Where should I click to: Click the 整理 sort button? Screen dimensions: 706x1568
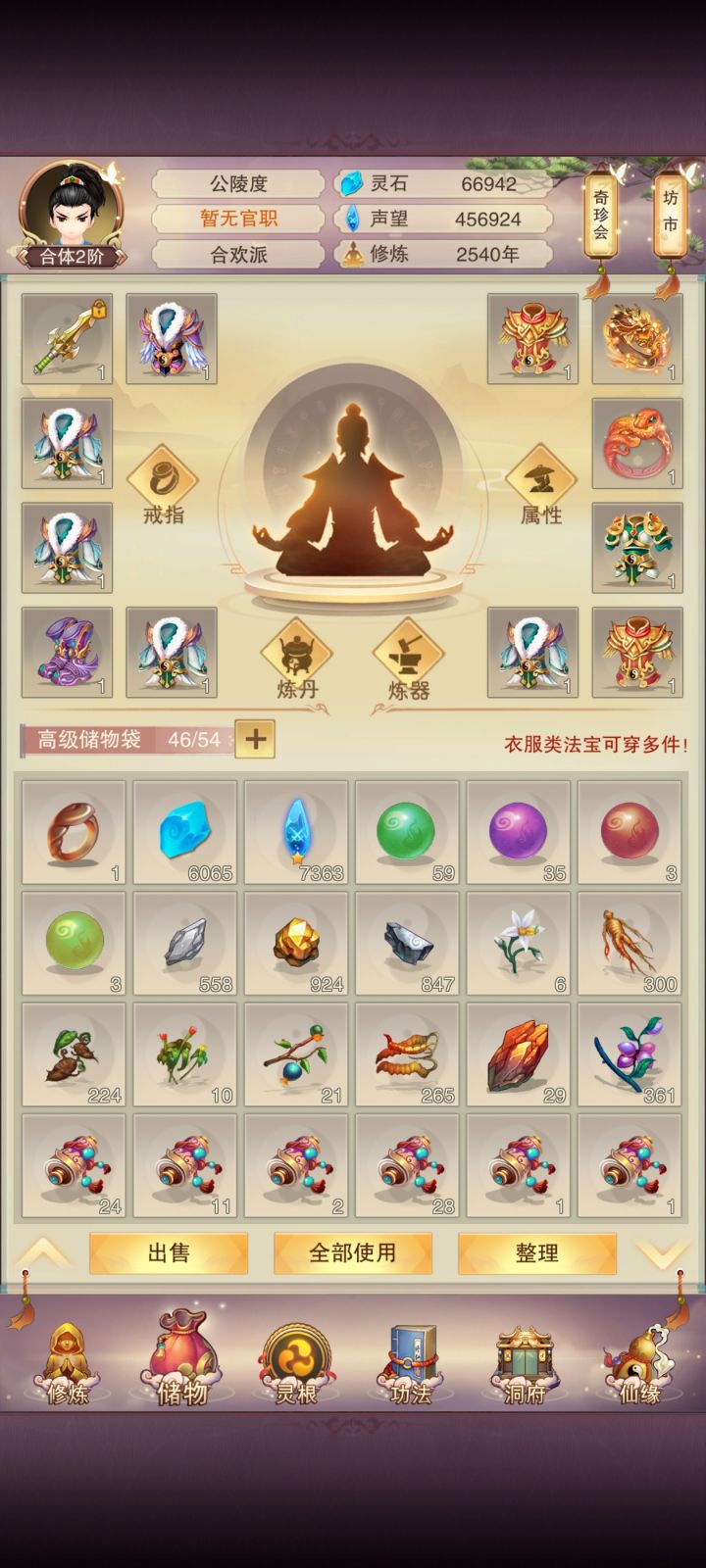pyautogui.click(x=535, y=1252)
